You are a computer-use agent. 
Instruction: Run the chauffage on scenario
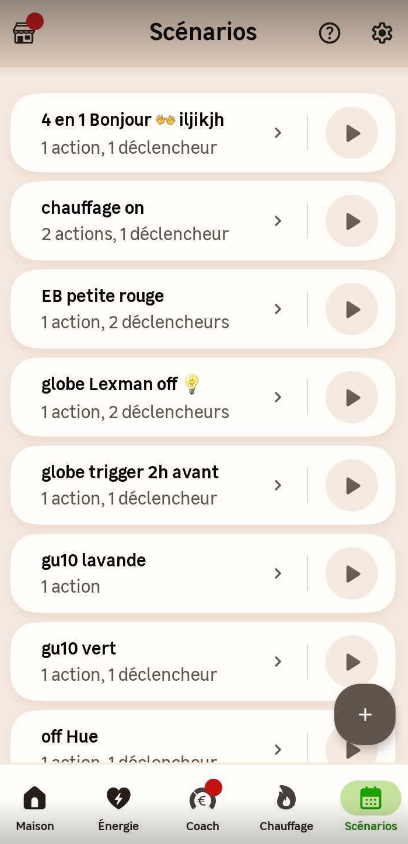pos(352,221)
